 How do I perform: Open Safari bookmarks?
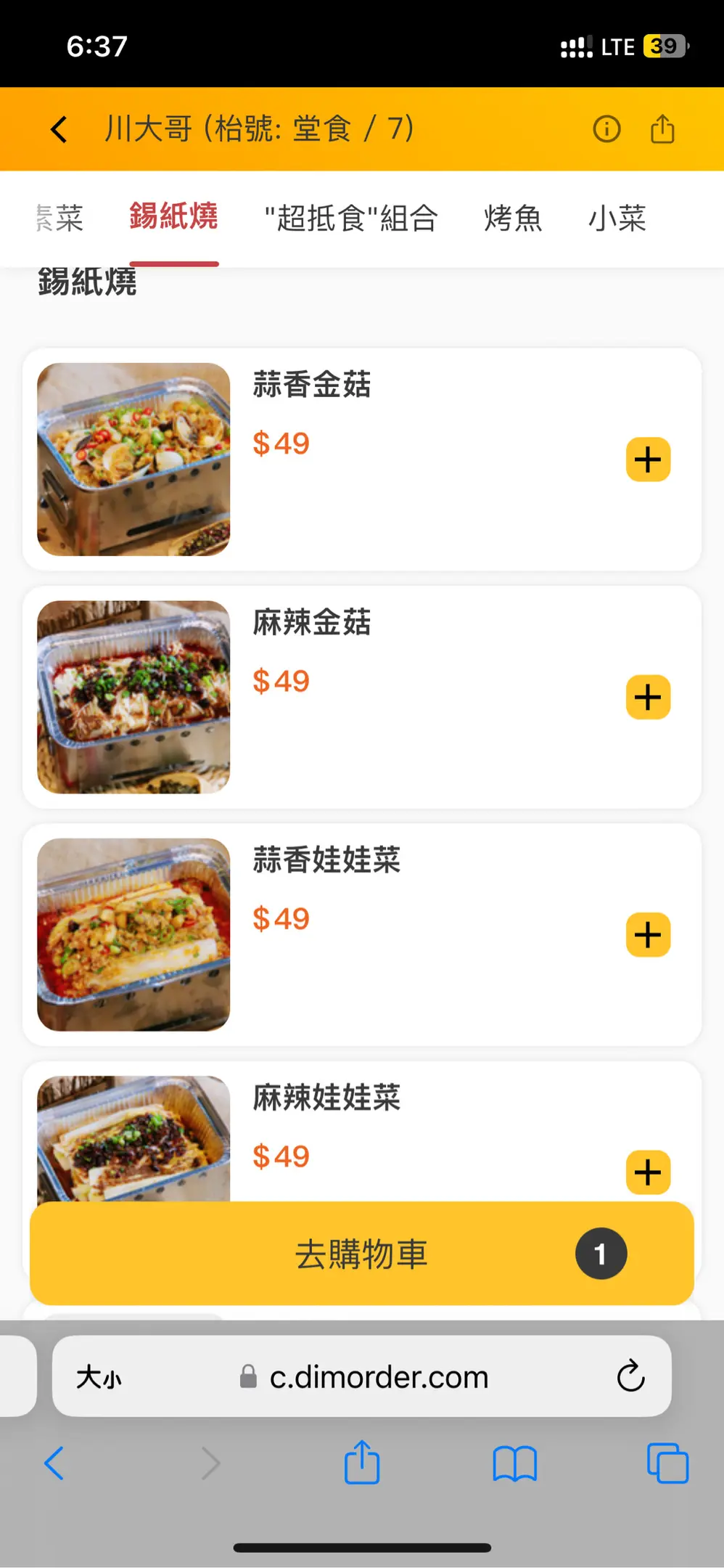click(514, 1463)
